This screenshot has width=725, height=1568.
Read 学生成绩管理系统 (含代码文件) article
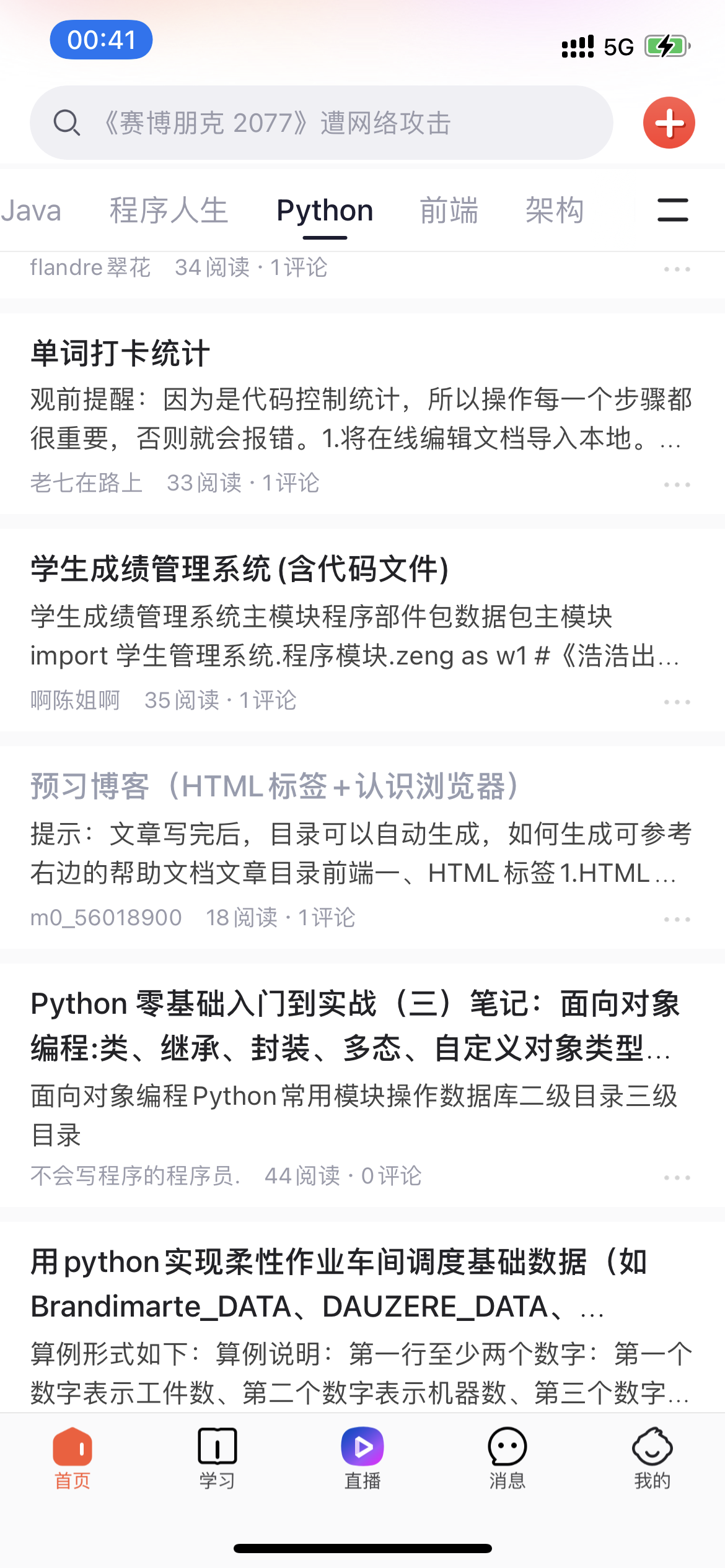(239, 569)
